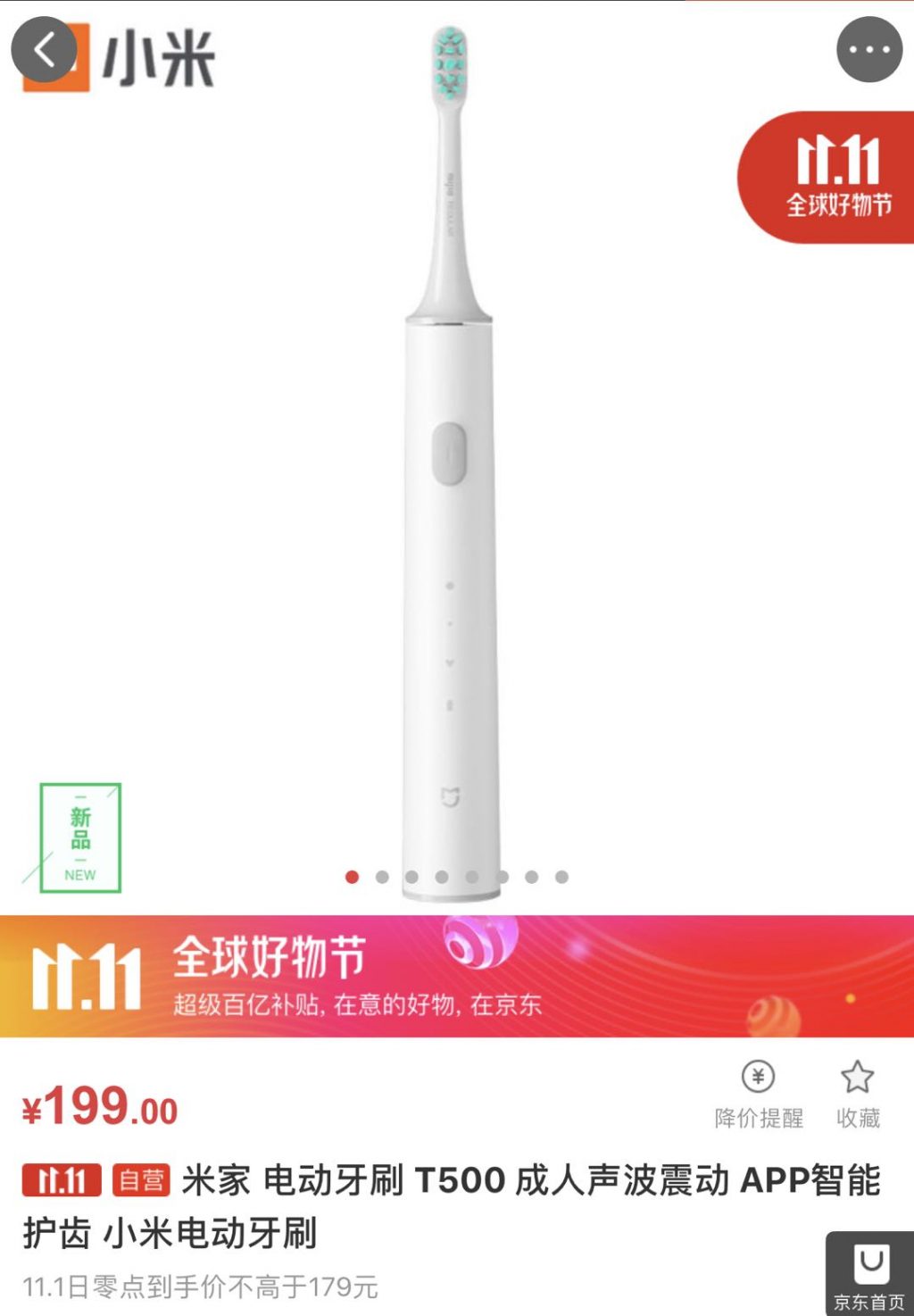Image resolution: width=914 pixels, height=1316 pixels.
Task: Open the three-dot overflow menu
Action: click(x=868, y=49)
